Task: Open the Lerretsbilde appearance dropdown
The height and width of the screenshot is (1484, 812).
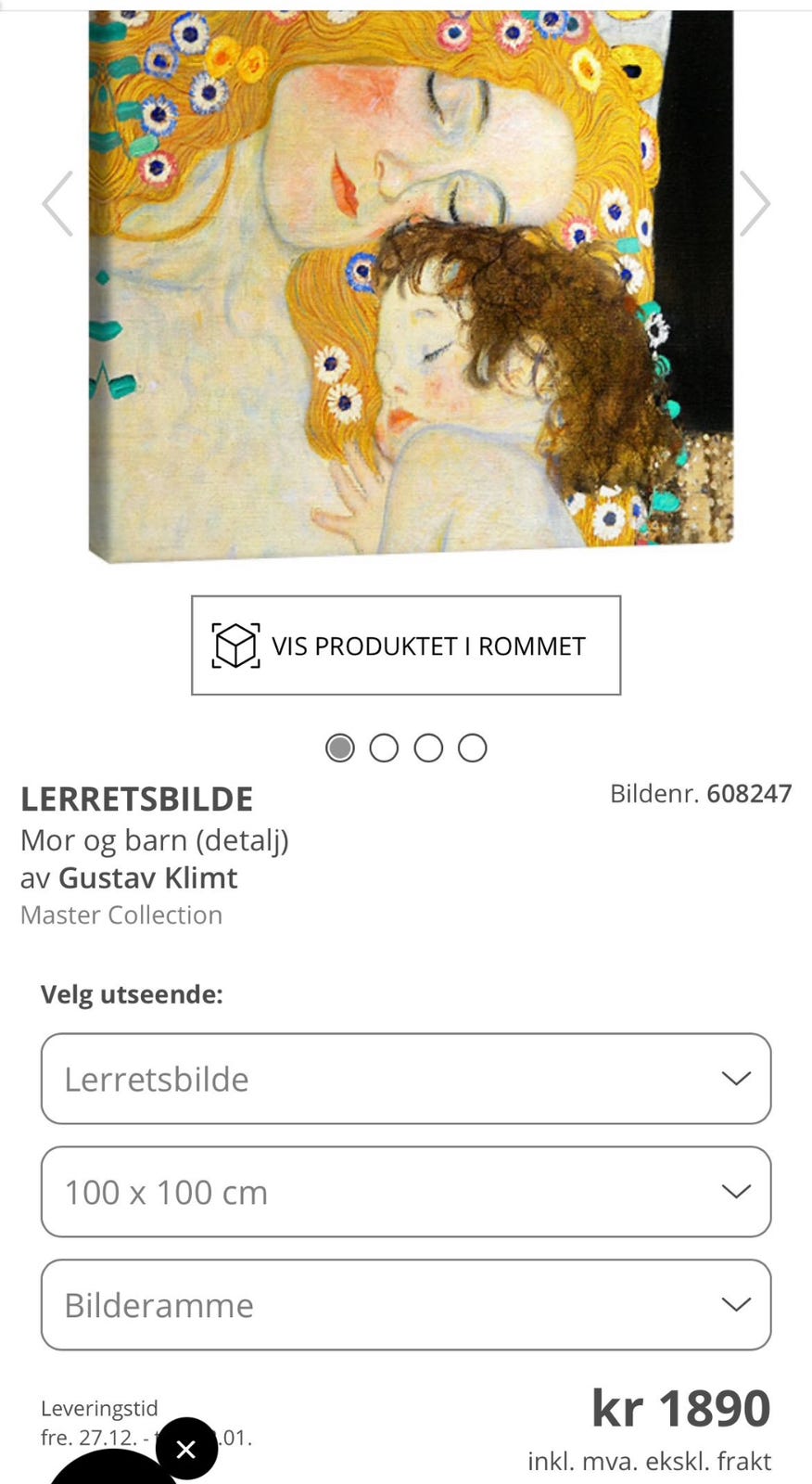Action: [406, 1078]
